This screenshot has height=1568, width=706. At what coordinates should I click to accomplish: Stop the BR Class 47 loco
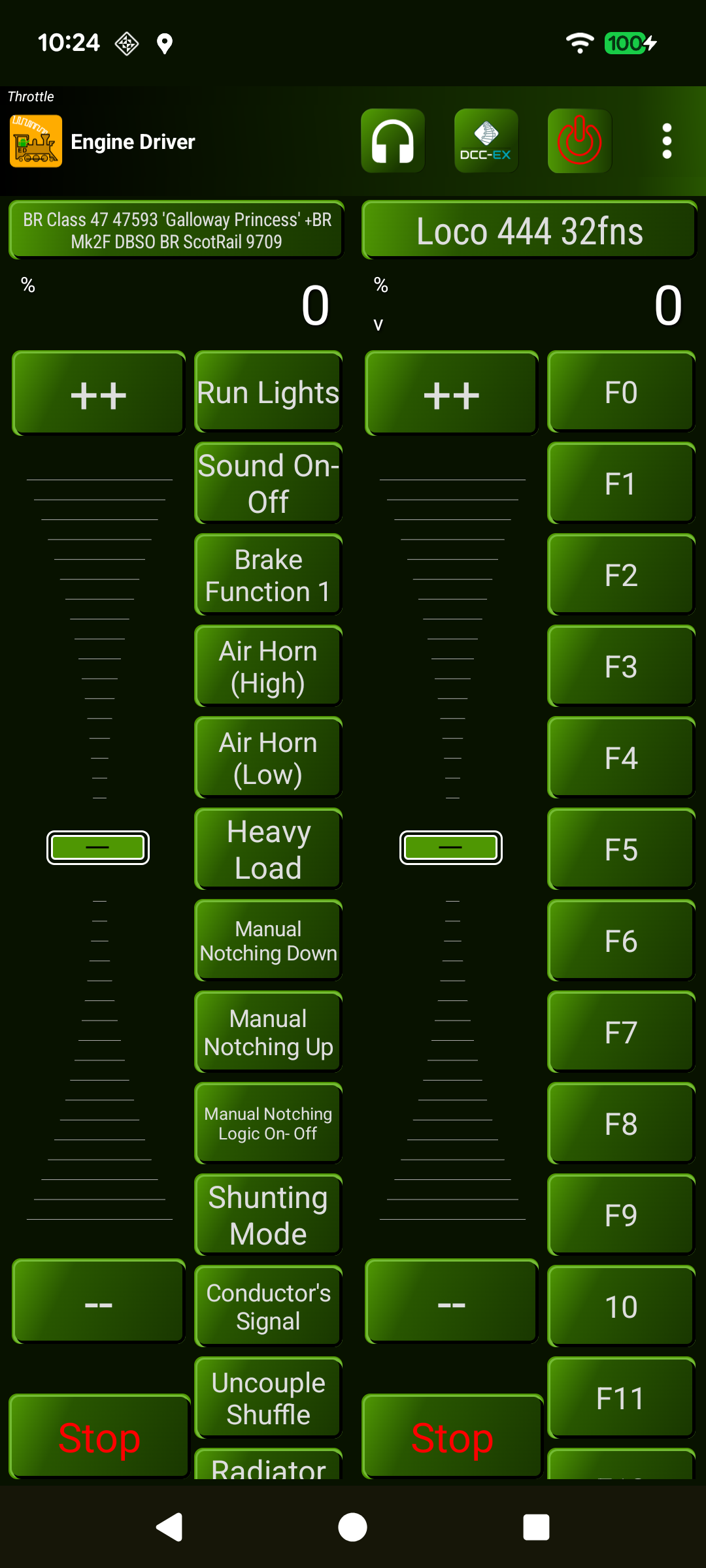[x=99, y=1436]
